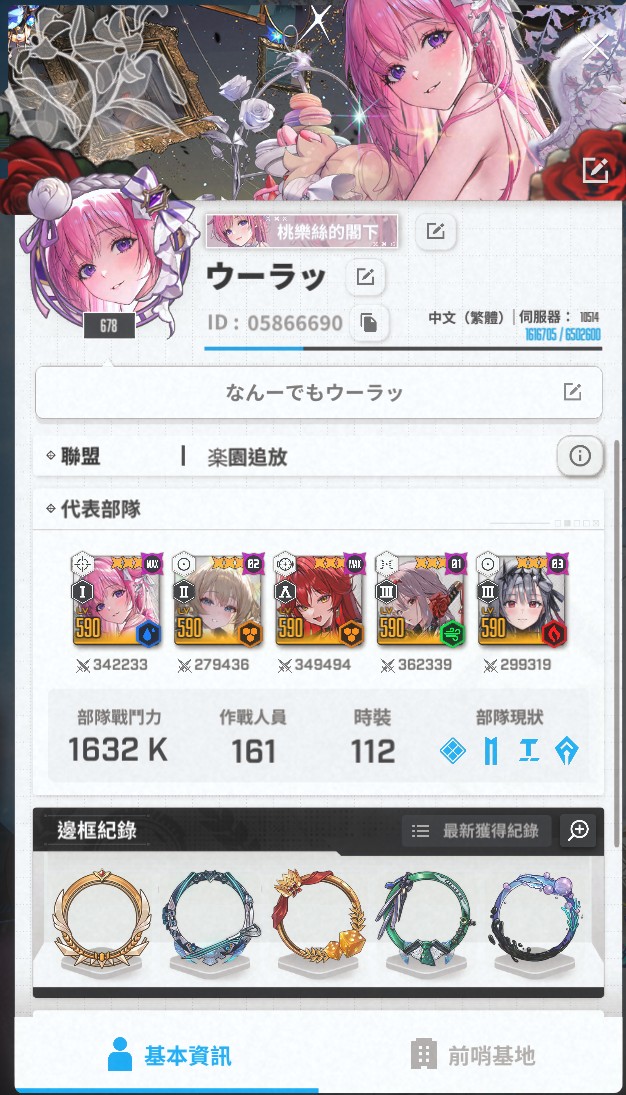Edit the nickname ウーラッ
This screenshot has height=1095, width=626.
[365, 278]
